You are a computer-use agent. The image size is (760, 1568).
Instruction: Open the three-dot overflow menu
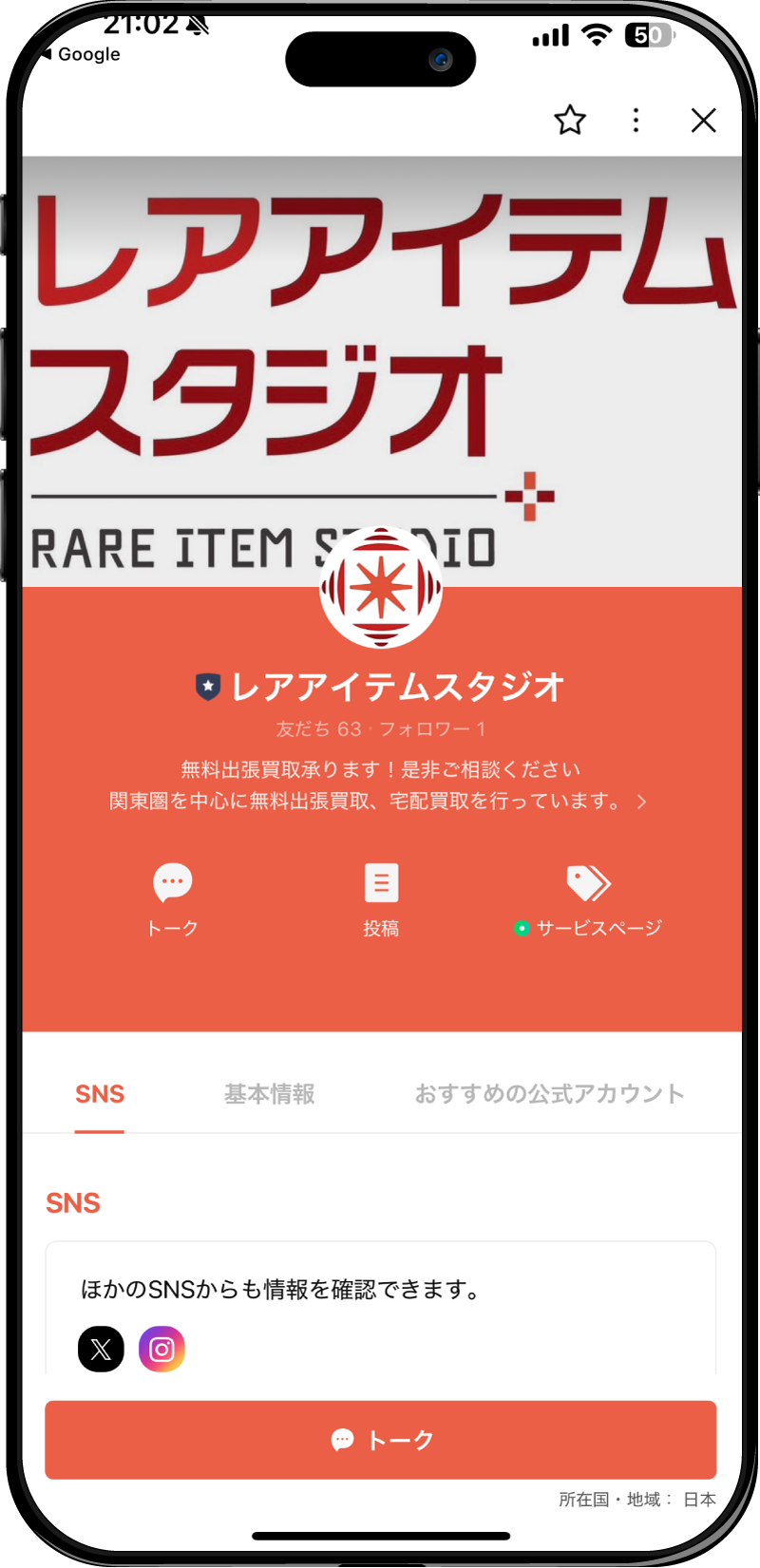click(636, 121)
